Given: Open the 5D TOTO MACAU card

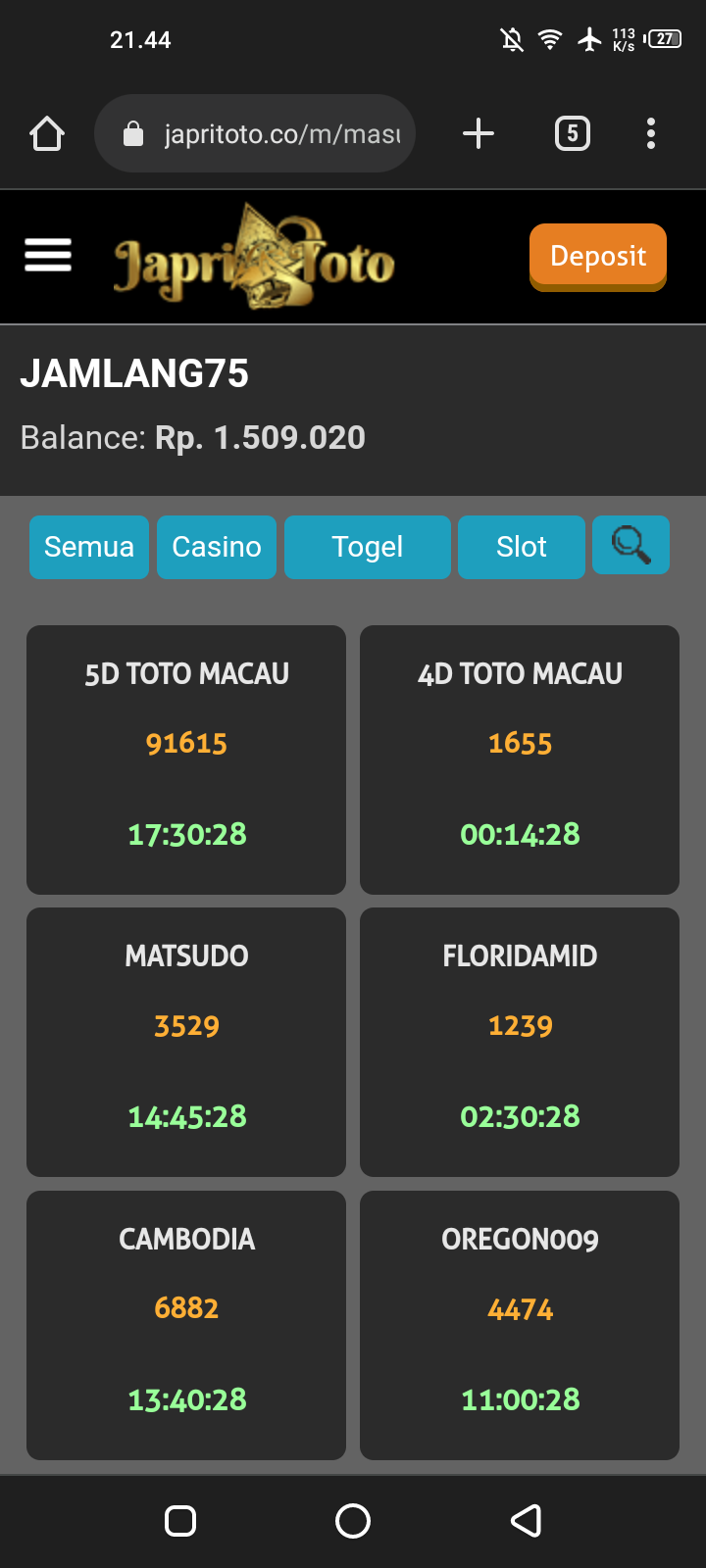Looking at the screenshot, I should point(186,759).
